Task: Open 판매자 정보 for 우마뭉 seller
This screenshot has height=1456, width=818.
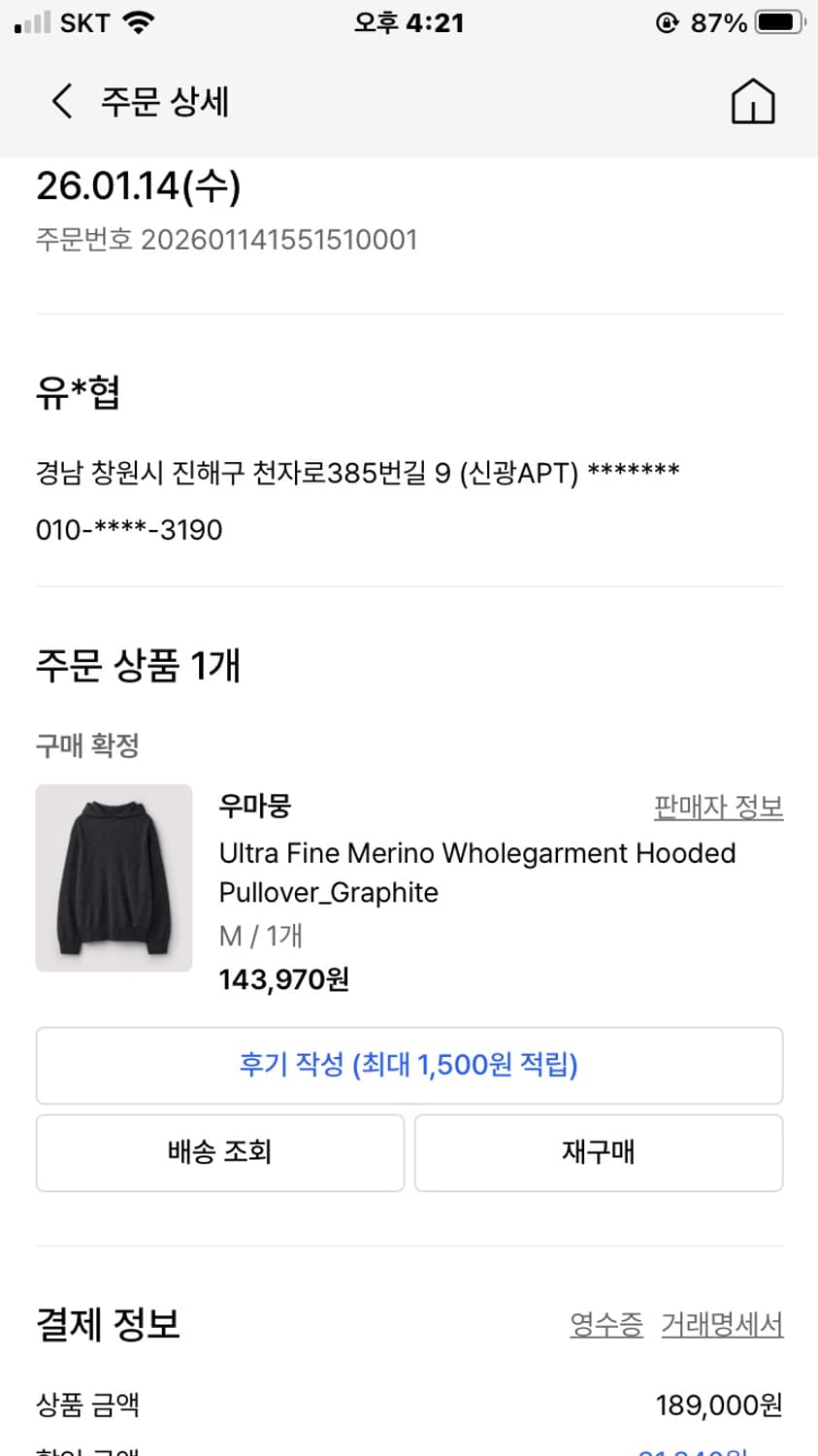Action: click(718, 806)
